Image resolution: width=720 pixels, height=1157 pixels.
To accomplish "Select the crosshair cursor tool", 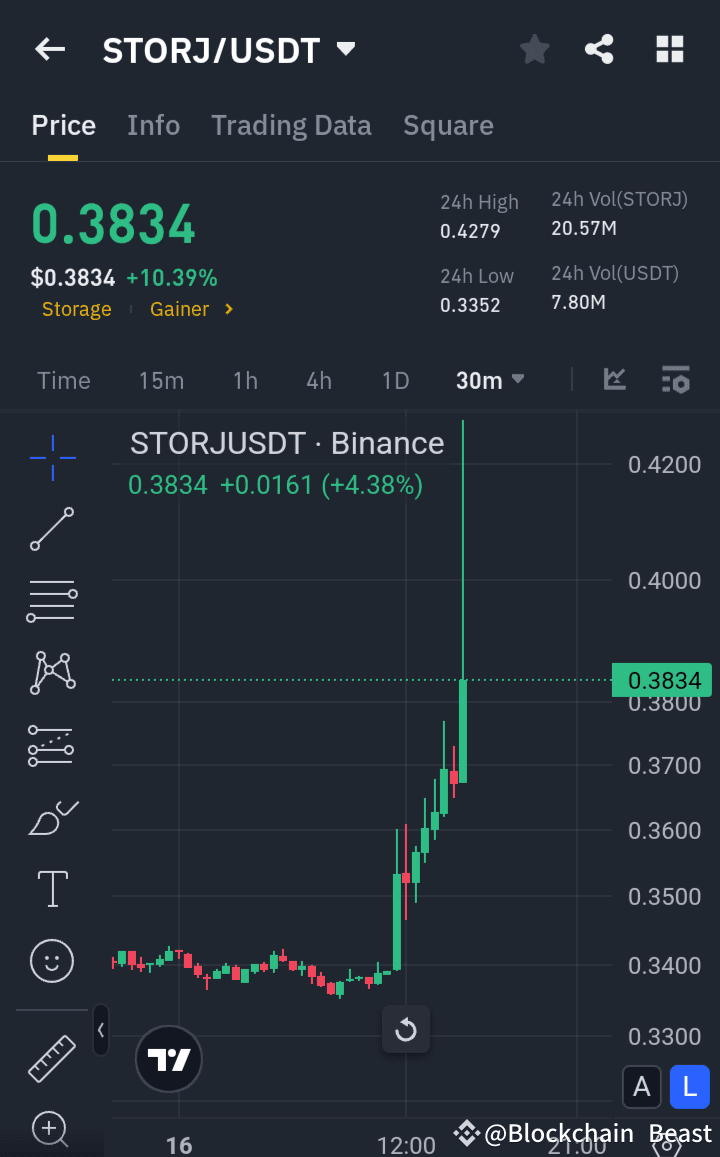I will click(x=51, y=458).
